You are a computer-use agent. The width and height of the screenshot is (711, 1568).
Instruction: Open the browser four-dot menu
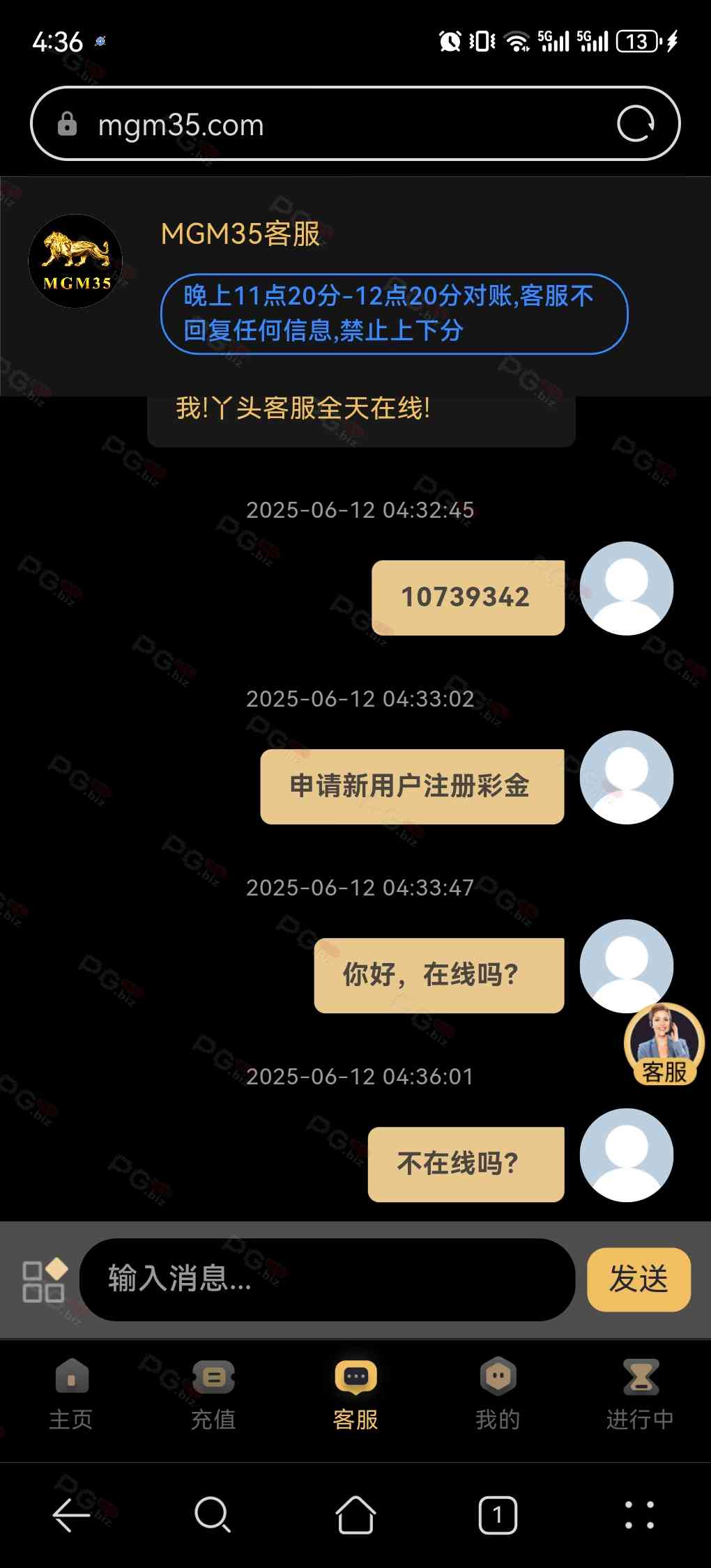(639, 1515)
